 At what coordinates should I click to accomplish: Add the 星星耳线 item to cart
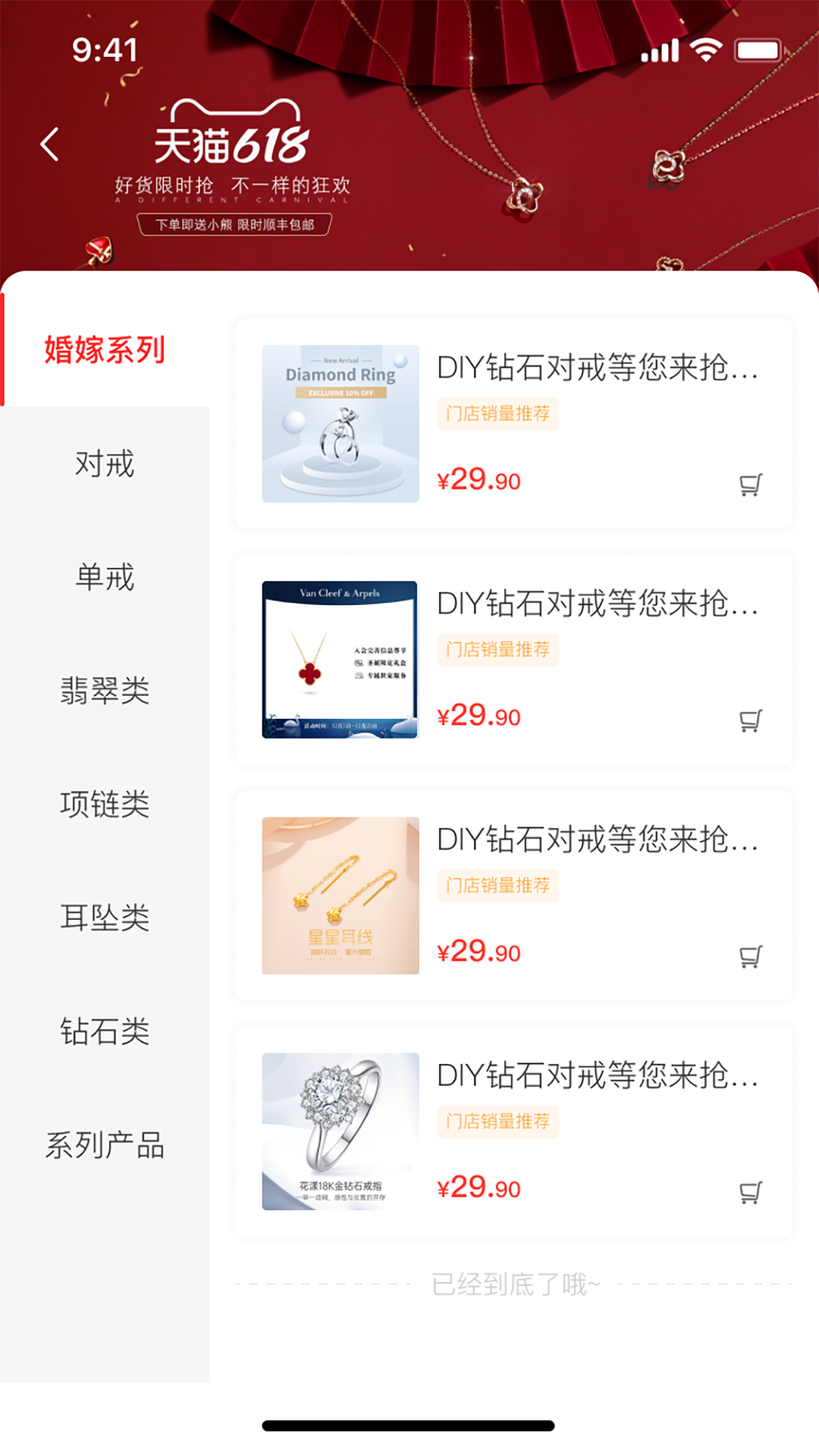click(750, 956)
